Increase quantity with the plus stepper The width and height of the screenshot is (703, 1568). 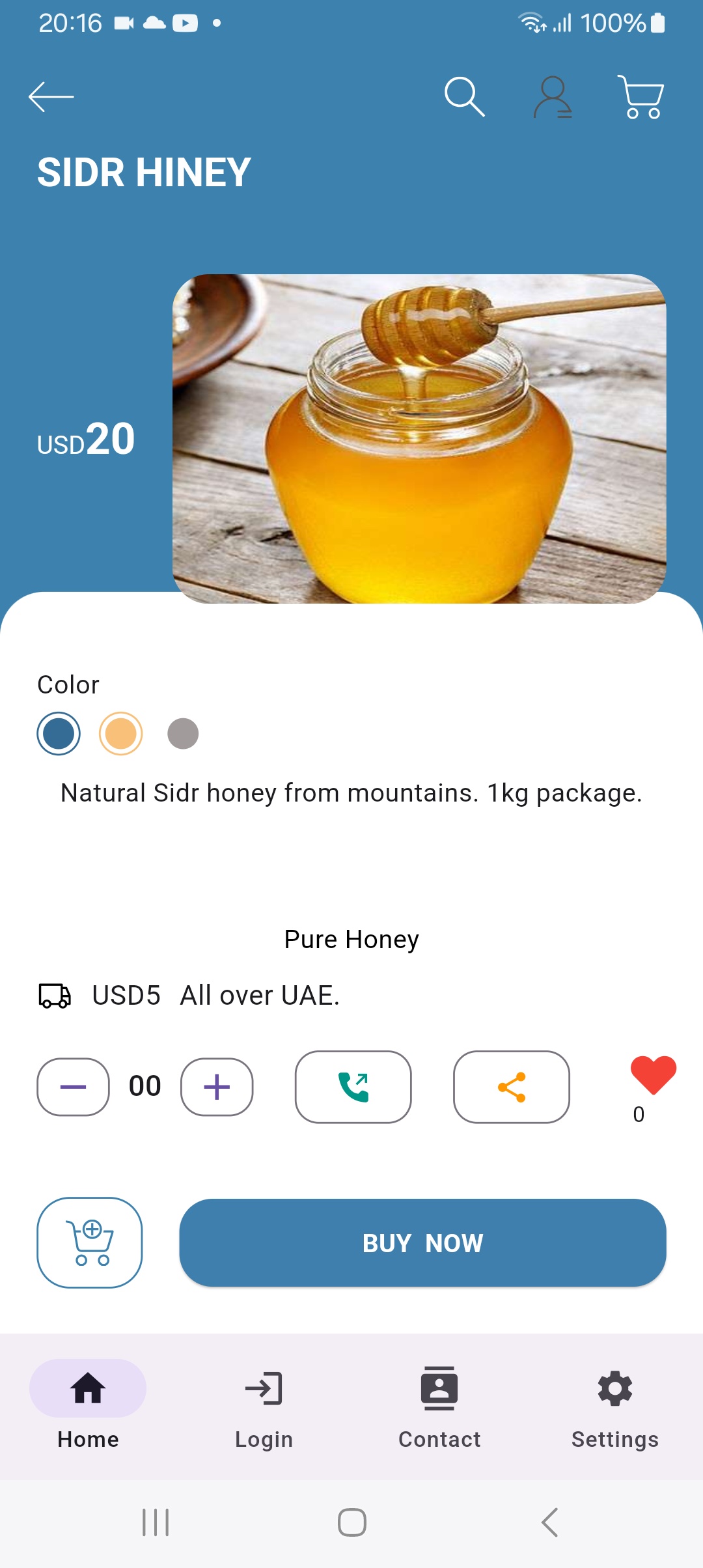pyautogui.click(x=216, y=1086)
